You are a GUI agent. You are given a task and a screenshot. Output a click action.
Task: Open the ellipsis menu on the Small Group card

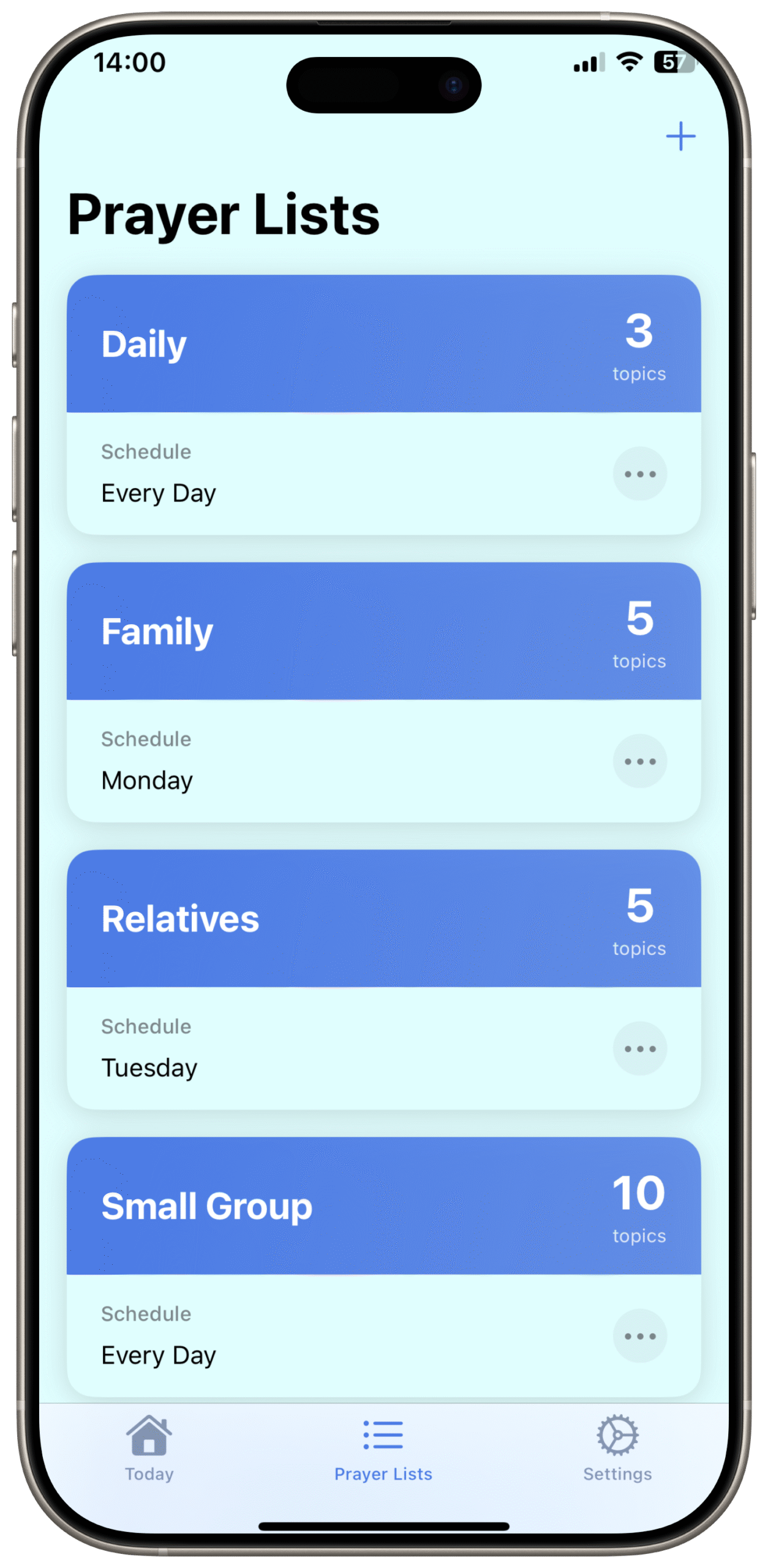click(639, 1336)
